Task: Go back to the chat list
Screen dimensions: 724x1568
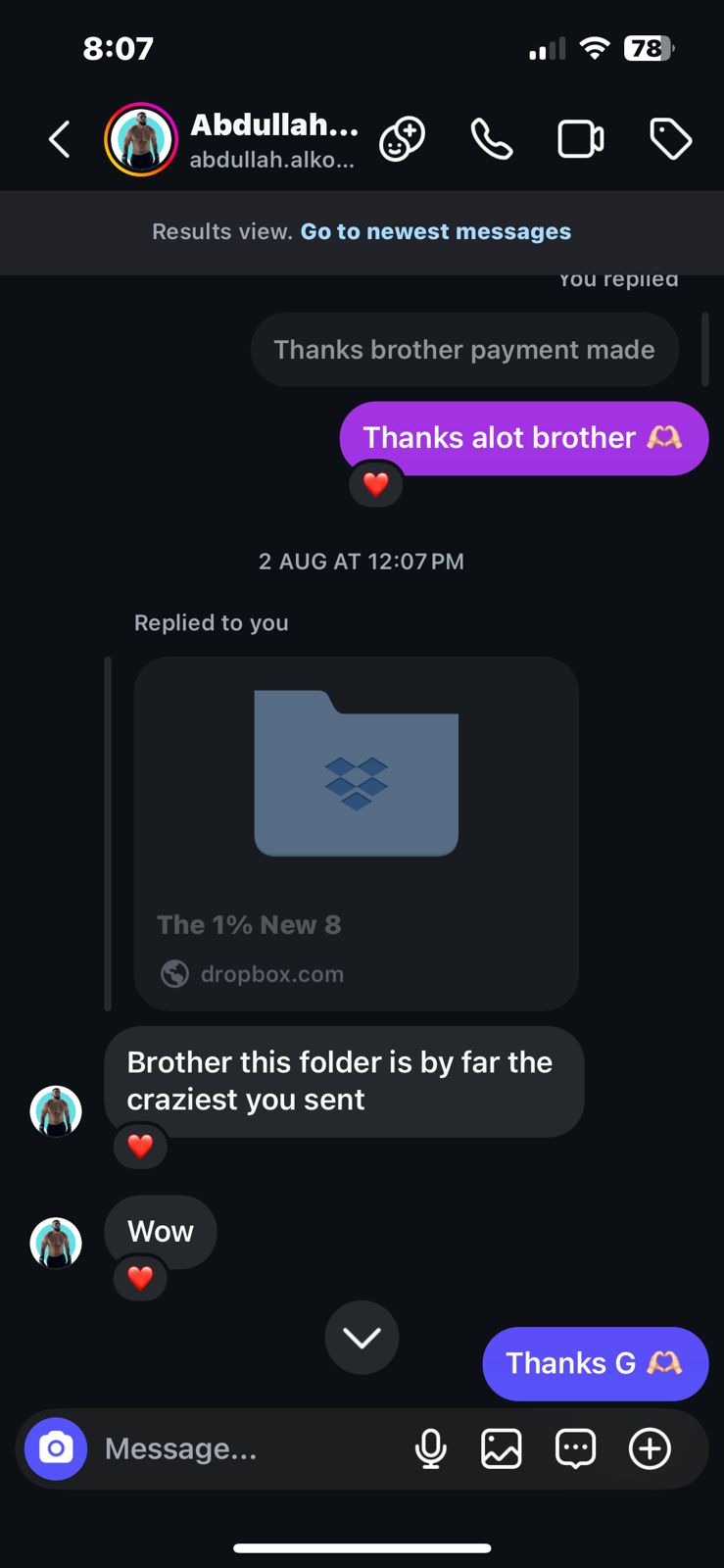Action: click(60, 139)
